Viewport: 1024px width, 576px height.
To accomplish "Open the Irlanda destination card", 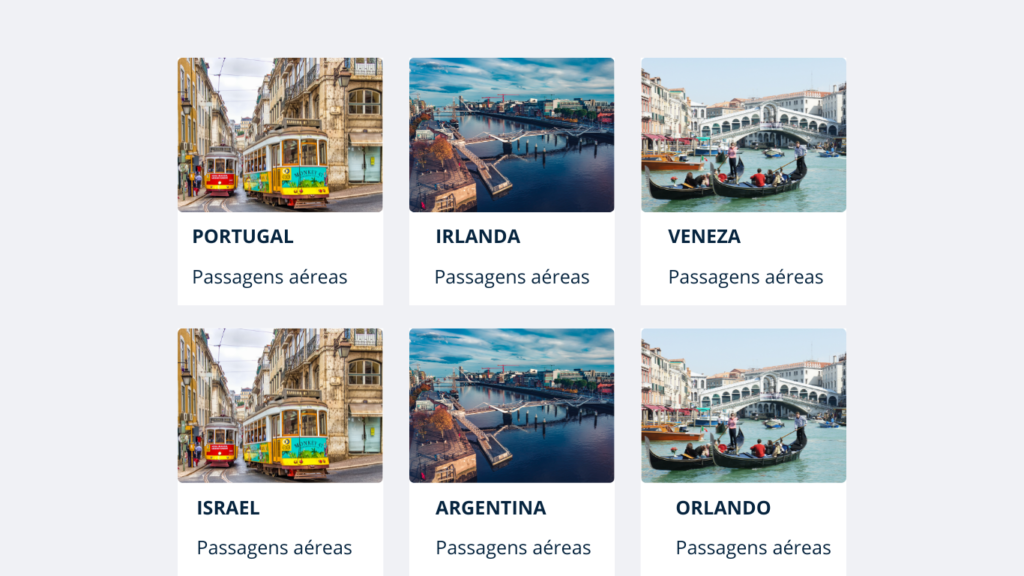I will pos(511,180).
